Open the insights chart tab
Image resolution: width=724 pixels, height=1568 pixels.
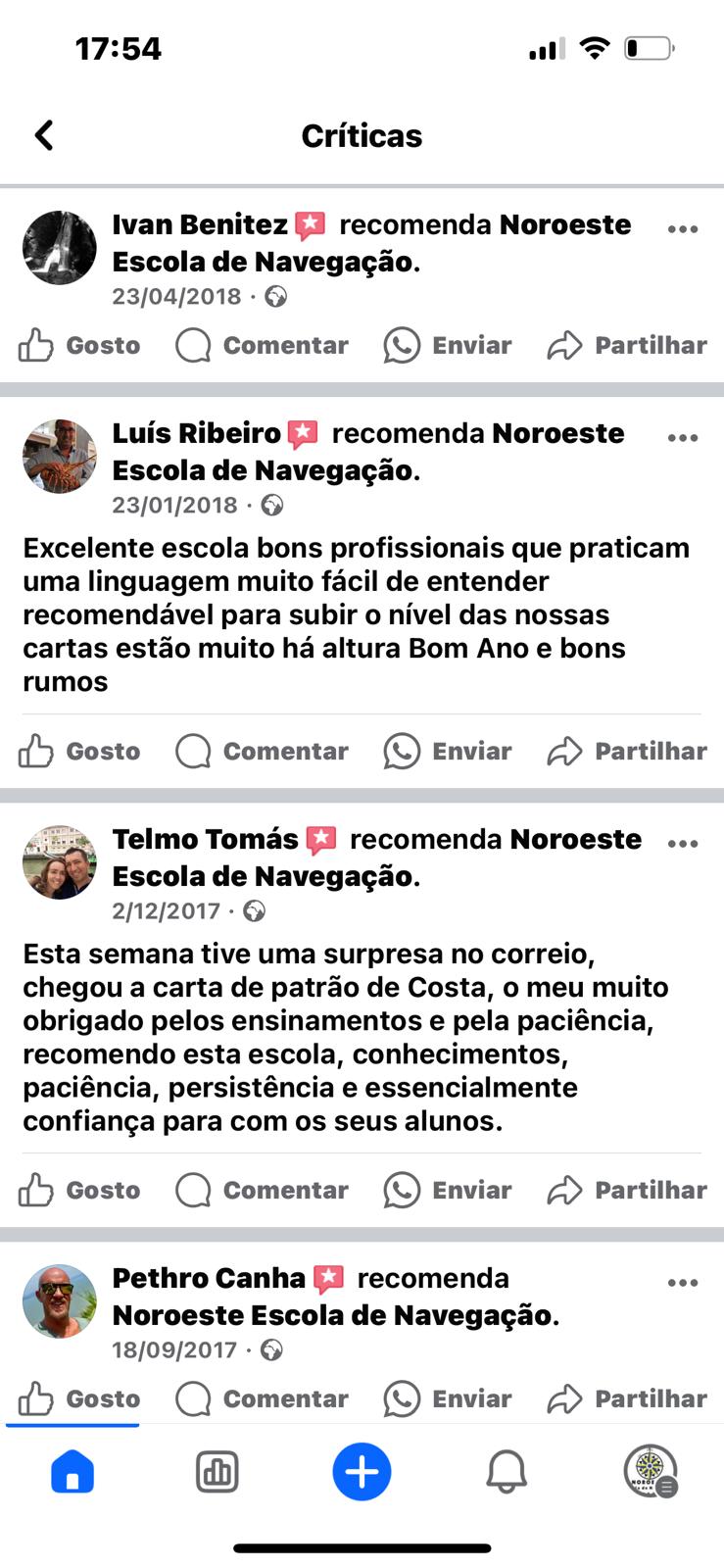[217, 1472]
